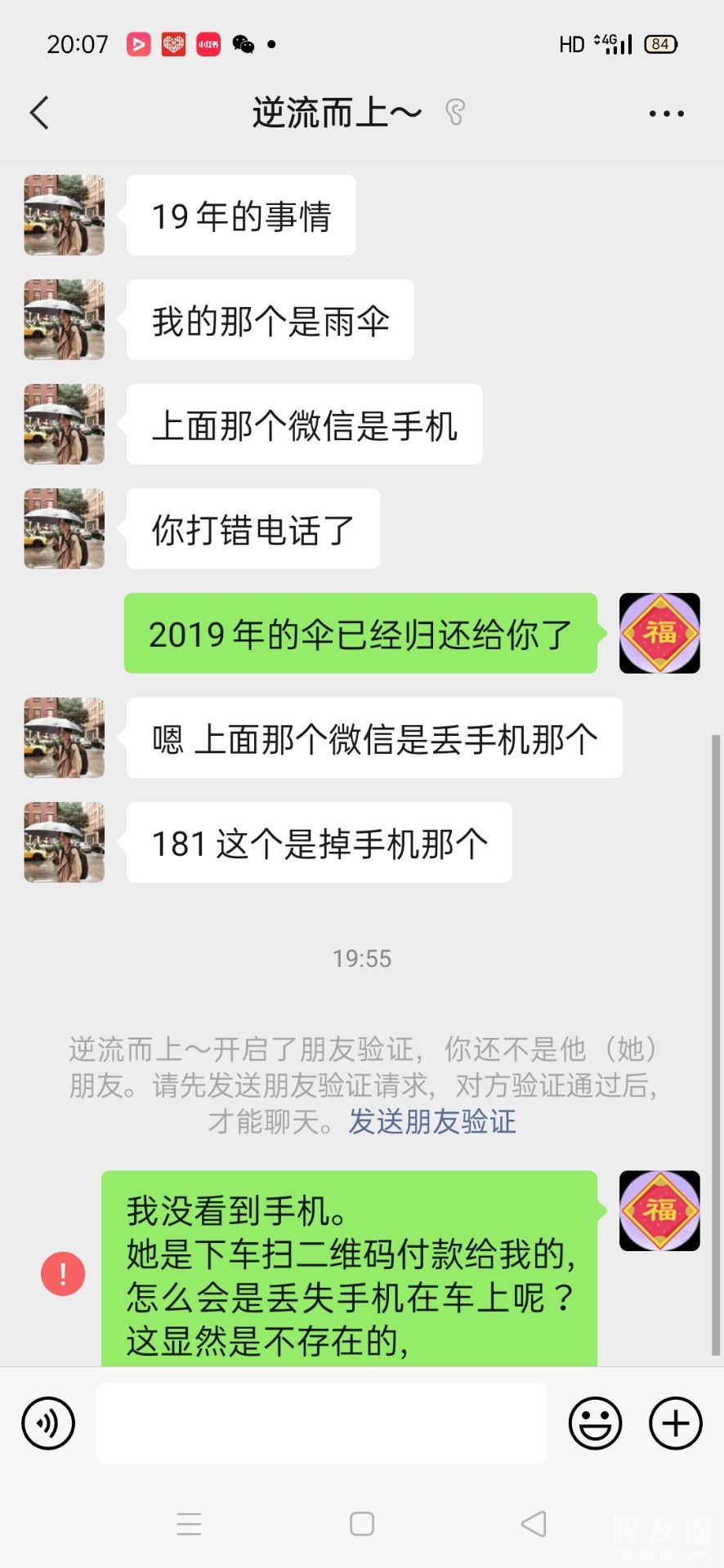The height and width of the screenshot is (1568, 724).
Task: Open the plus attachments panel
Action: click(675, 1423)
